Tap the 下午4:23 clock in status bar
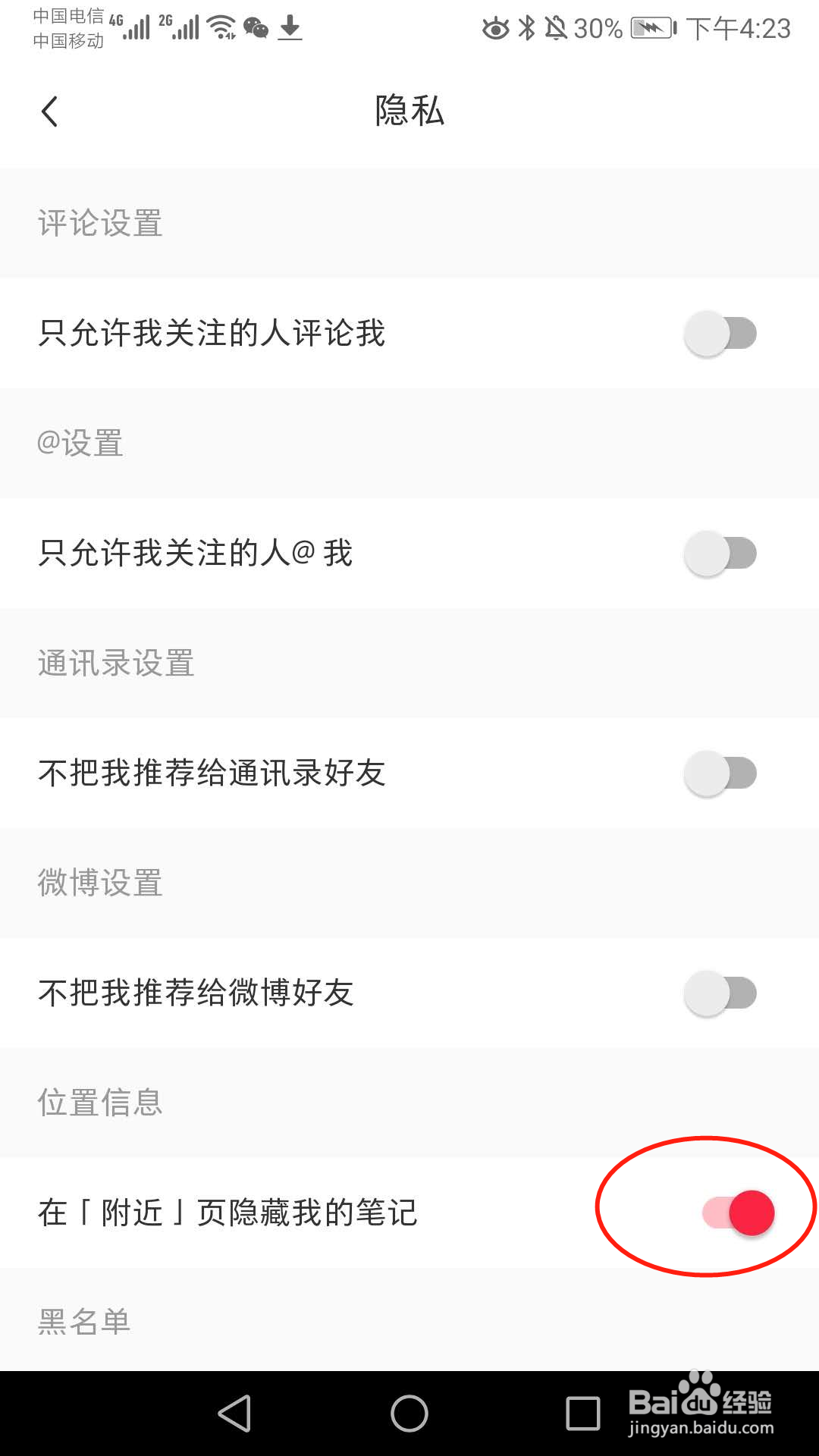The width and height of the screenshot is (819, 1456). [741, 28]
